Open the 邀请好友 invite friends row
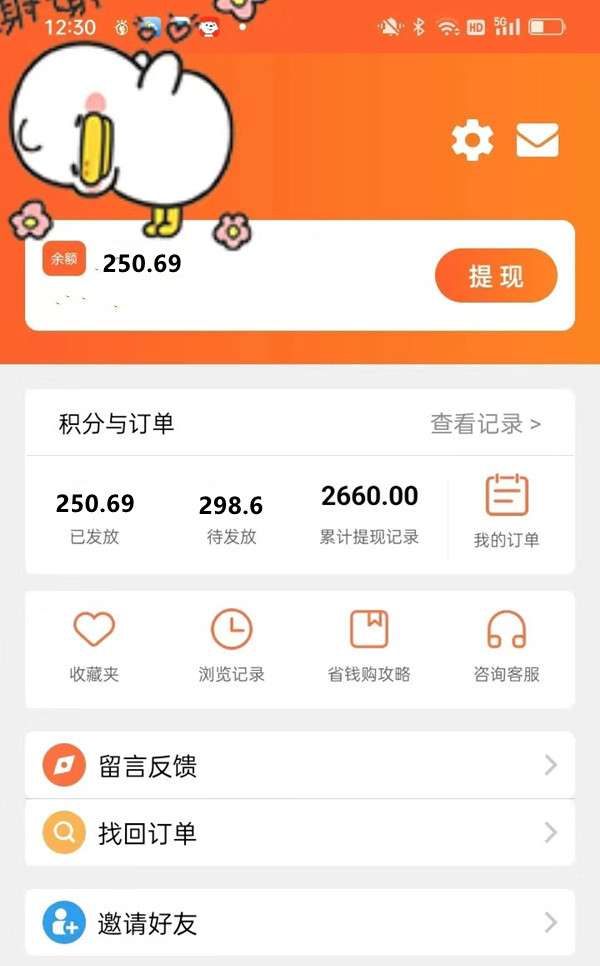The height and width of the screenshot is (966, 600). 300,922
